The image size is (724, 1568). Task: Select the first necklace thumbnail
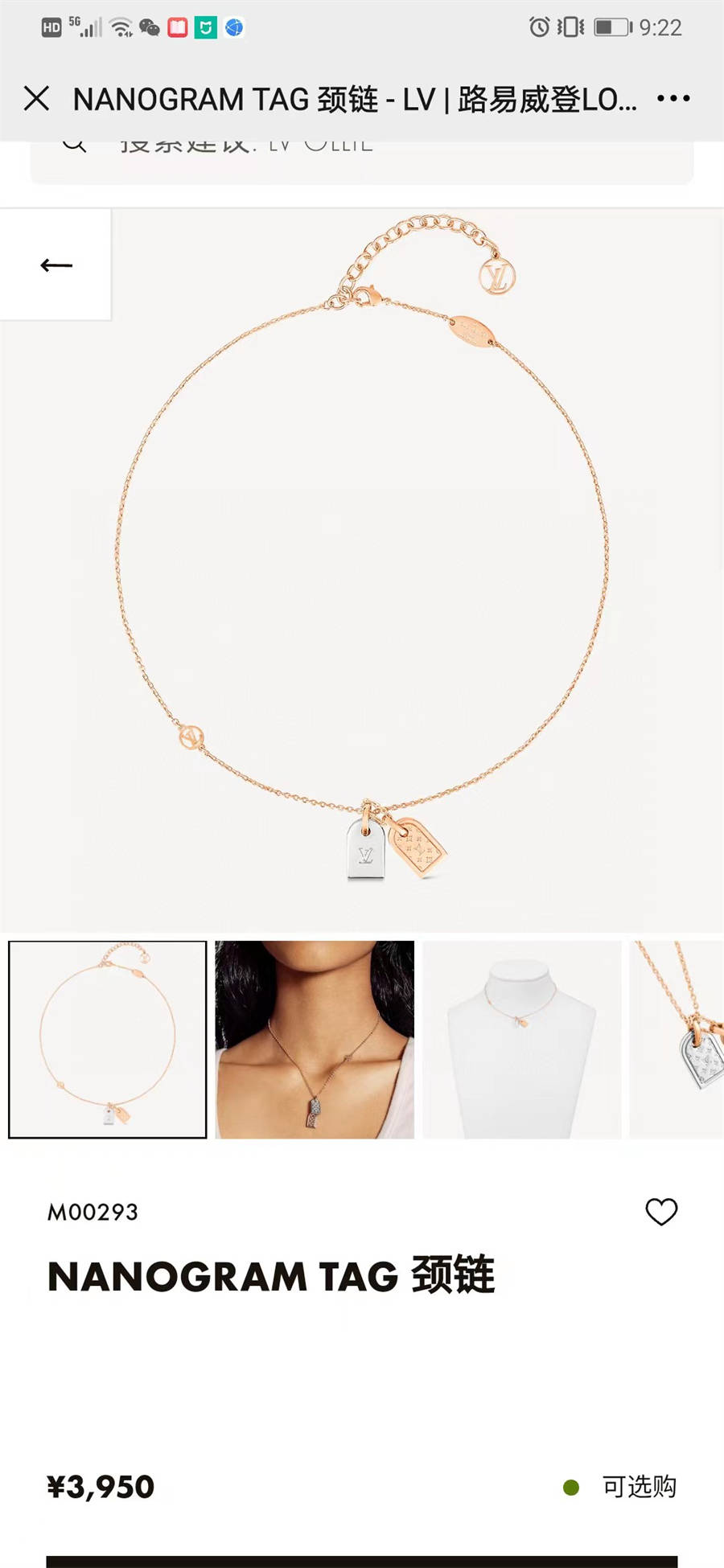coord(108,1040)
